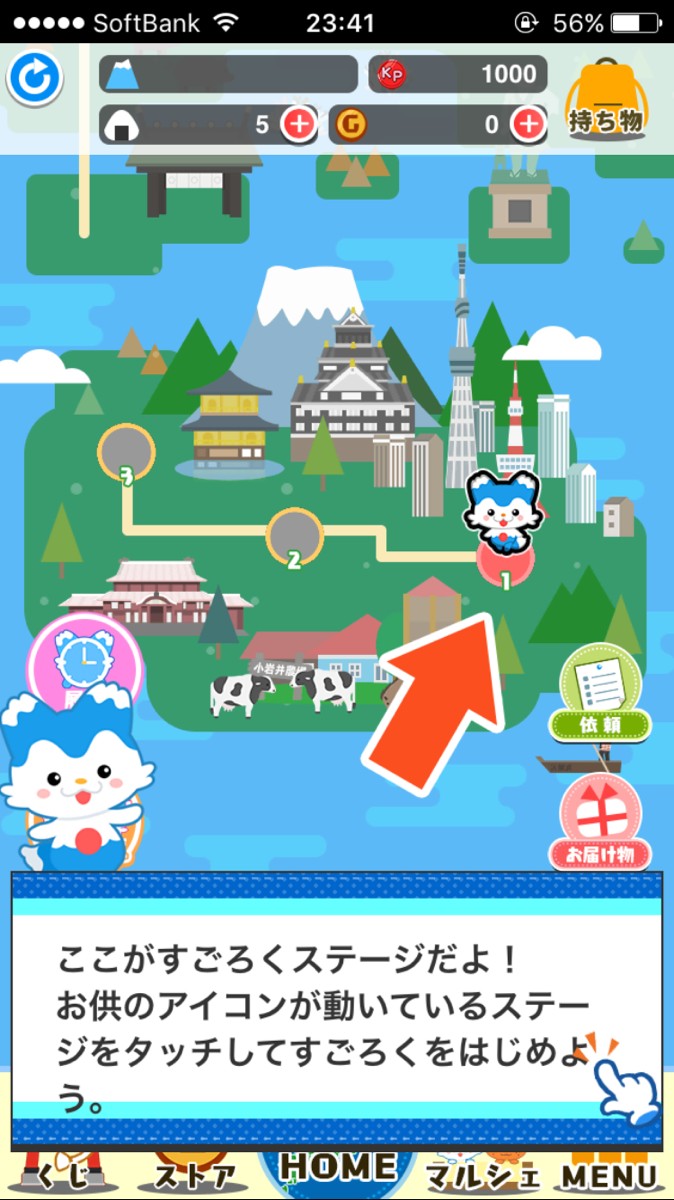The height and width of the screenshot is (1200, 674).
Task: Add gold coins with plus button
Action: (529, 125)
